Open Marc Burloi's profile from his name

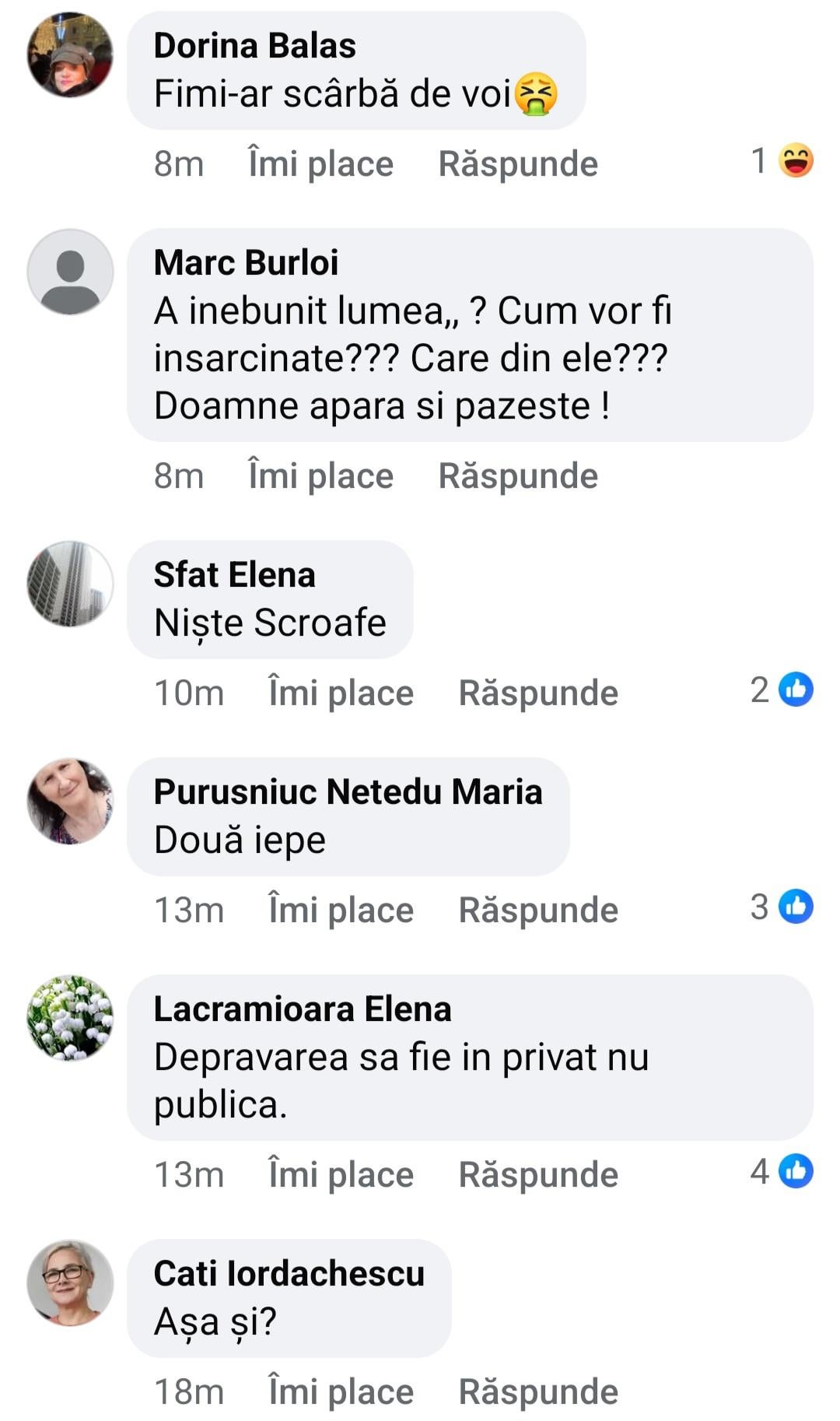(x=246, y=263)
